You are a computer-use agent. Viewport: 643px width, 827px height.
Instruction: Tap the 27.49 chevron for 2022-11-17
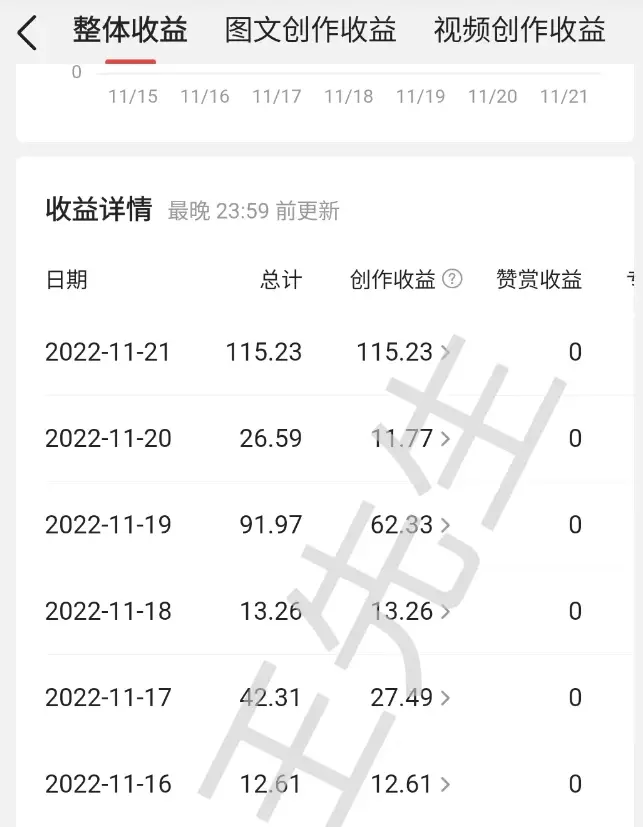coord(445,697)
